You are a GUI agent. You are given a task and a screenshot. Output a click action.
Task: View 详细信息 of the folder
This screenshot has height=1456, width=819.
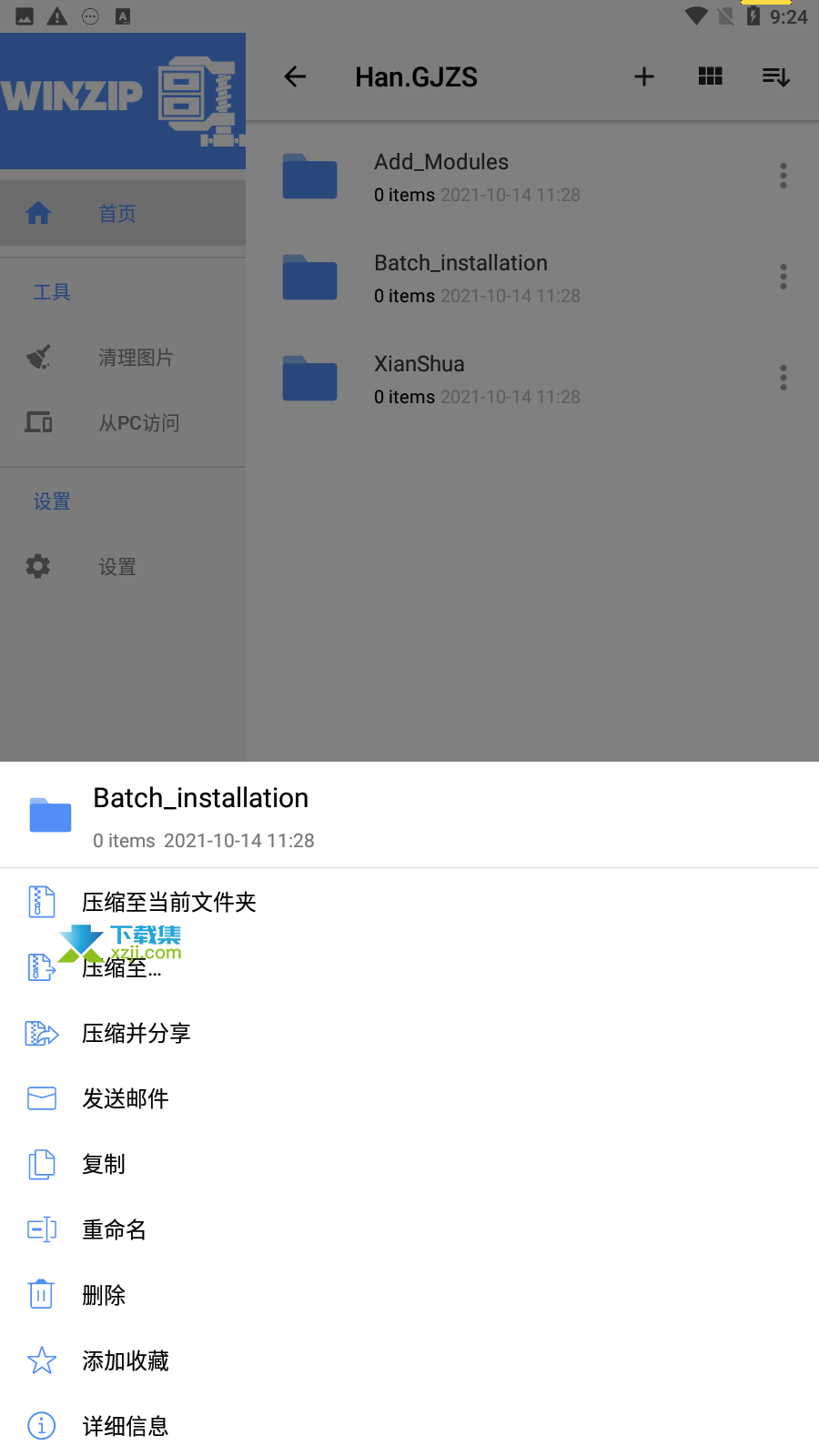point(409,1426)
